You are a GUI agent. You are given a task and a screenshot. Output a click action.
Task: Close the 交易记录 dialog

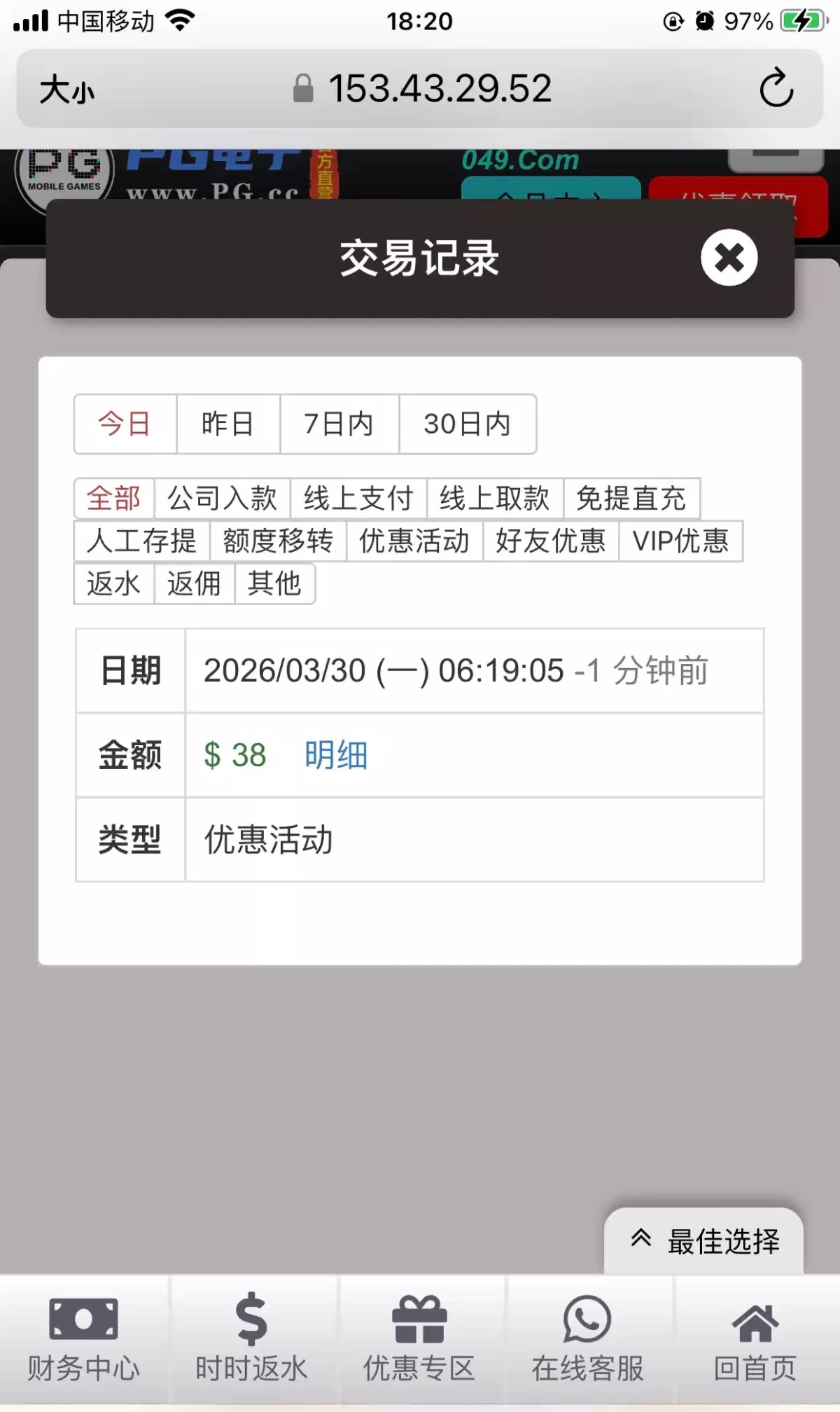click(729, 258)
